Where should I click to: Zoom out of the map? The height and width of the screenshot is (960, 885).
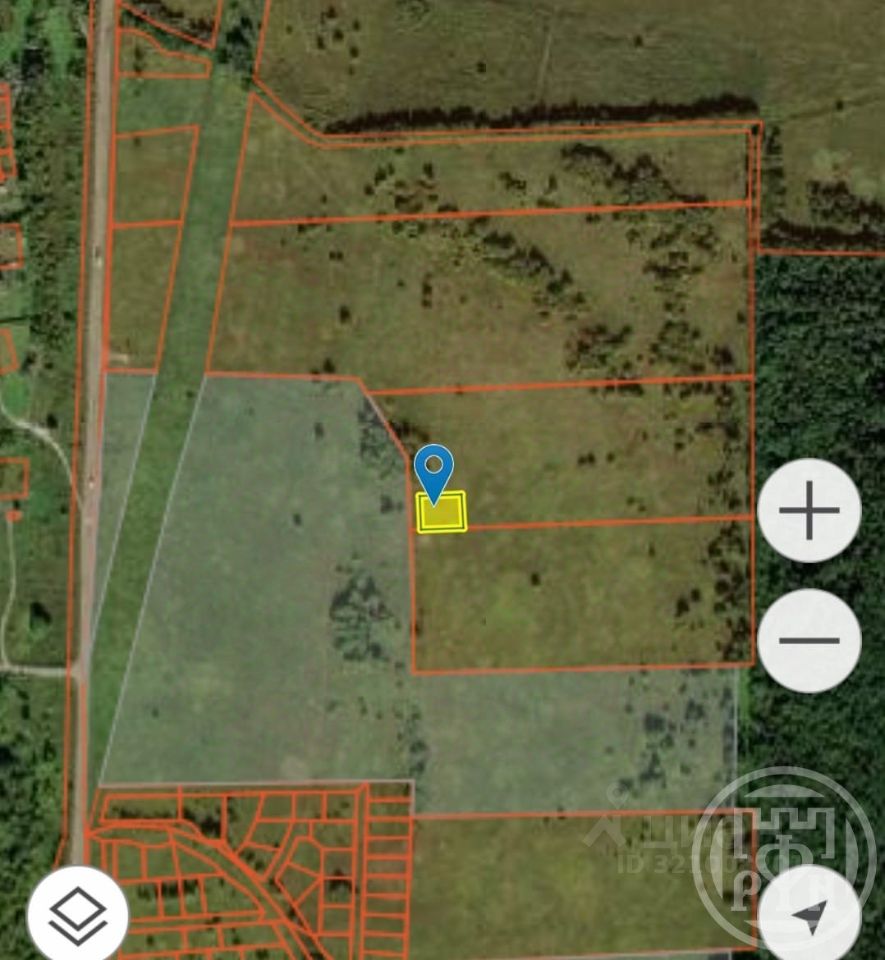coord(808,640)
